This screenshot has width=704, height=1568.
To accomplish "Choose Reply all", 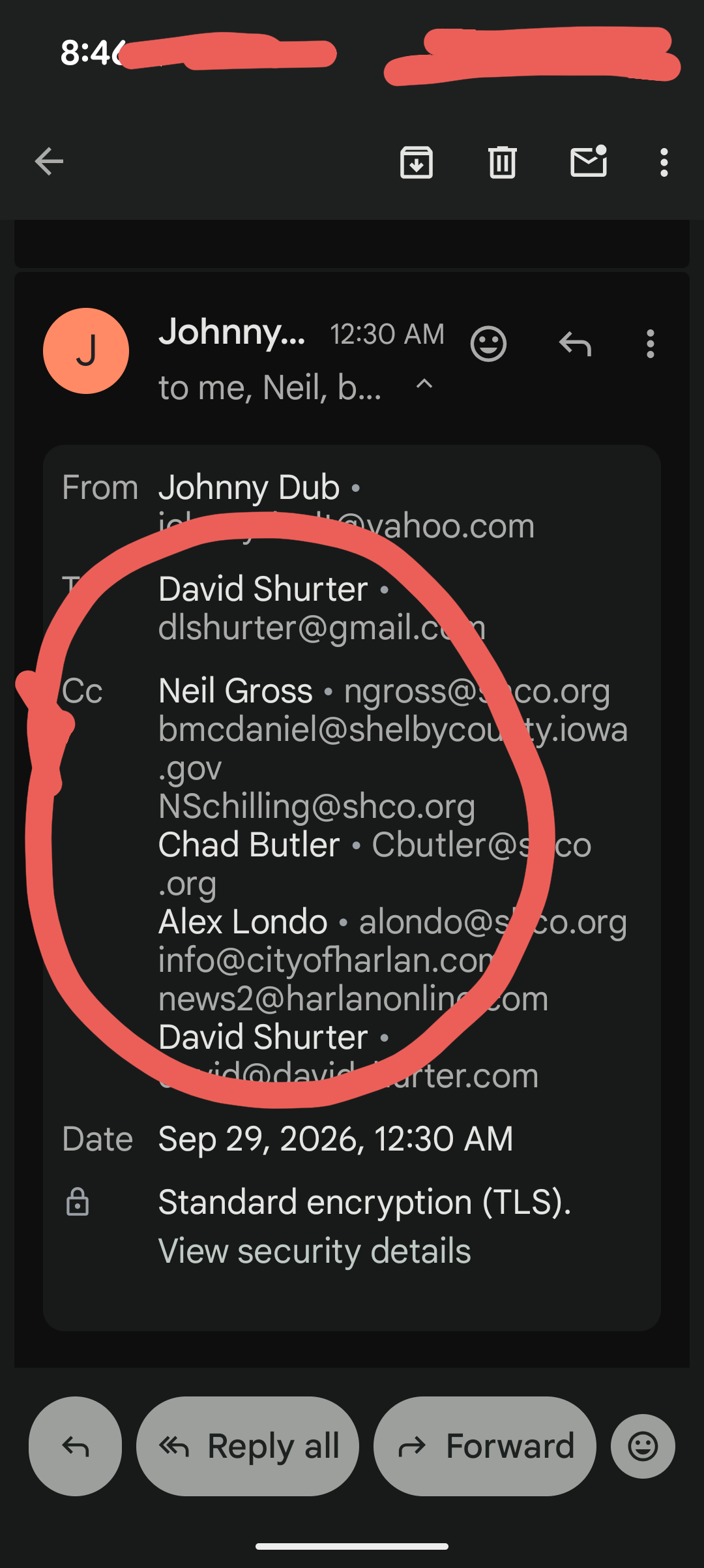I will [248, 1446].
